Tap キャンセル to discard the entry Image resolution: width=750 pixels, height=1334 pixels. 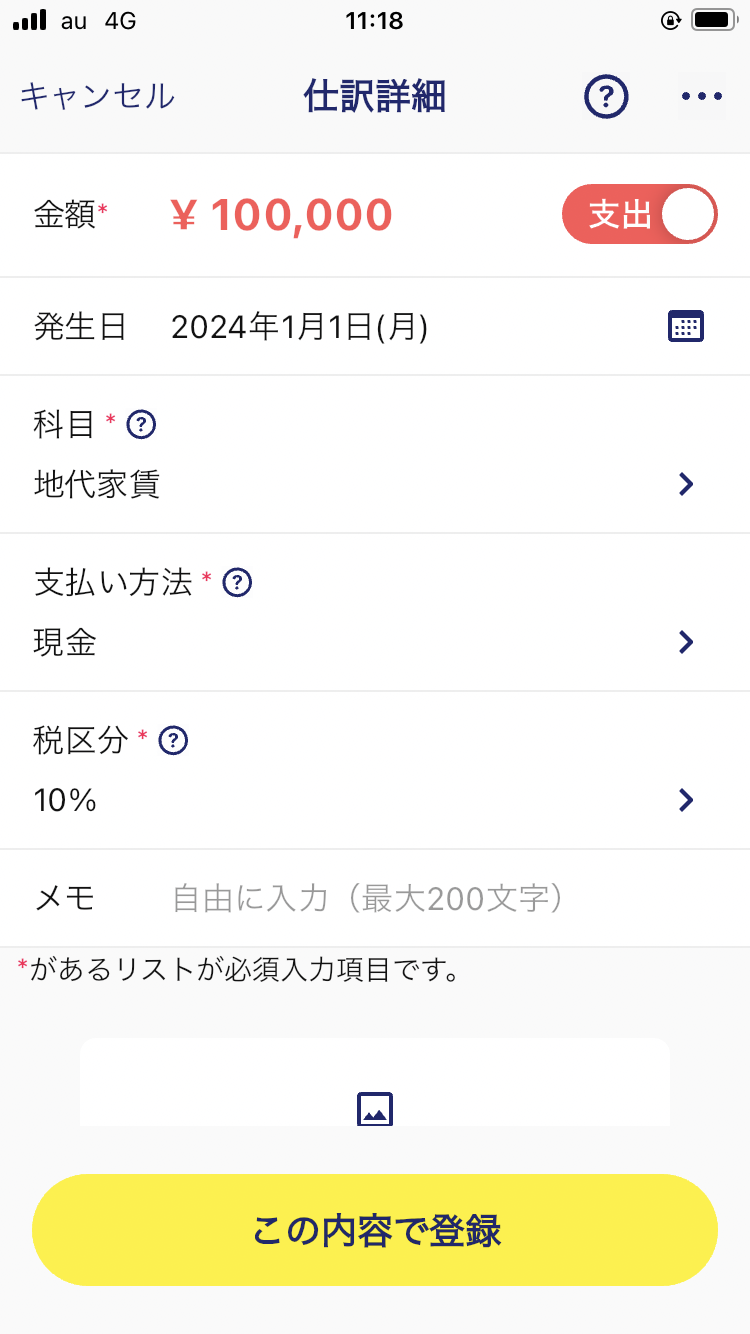97,96
